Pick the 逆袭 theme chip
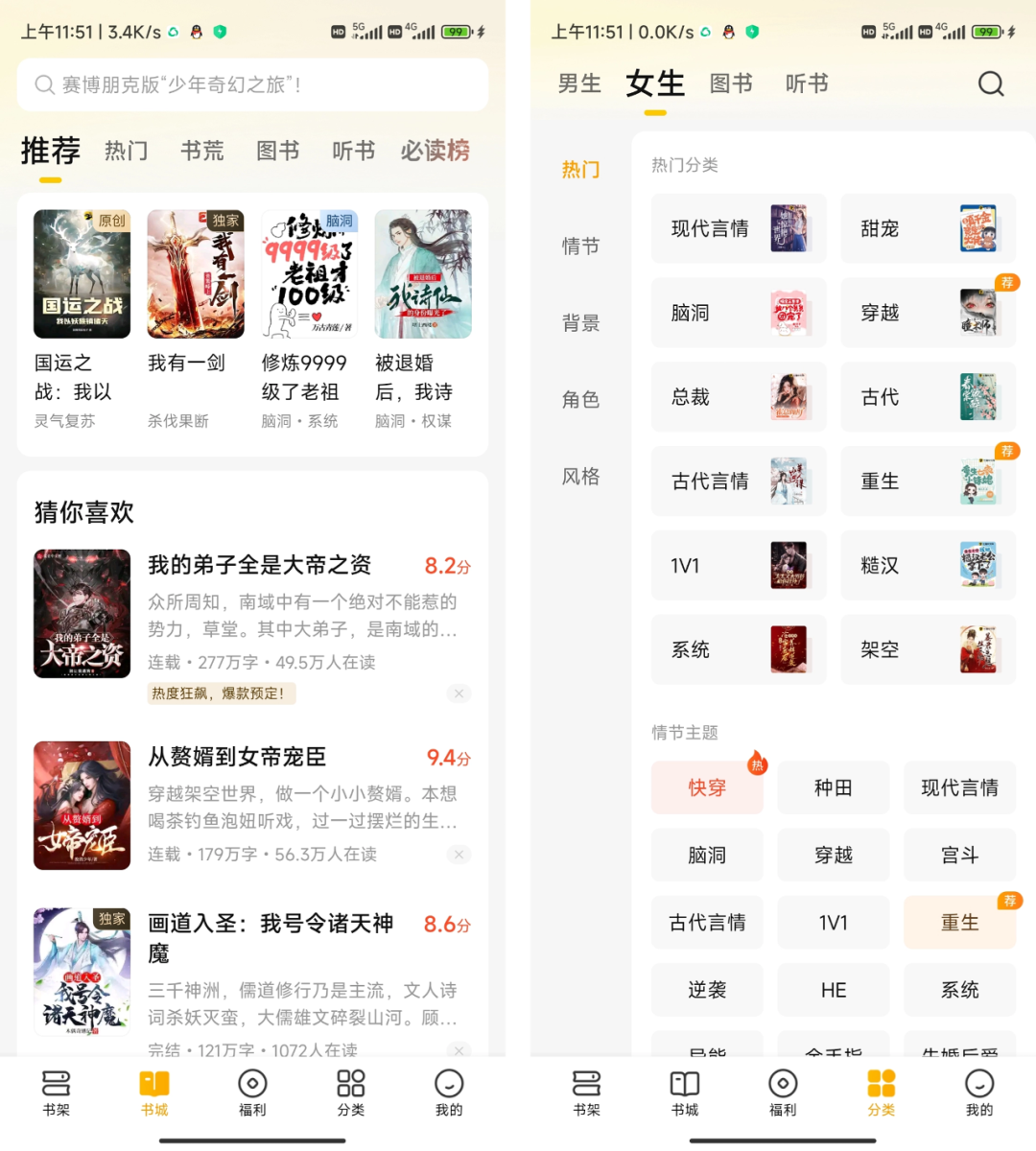1036x1151 pixels. pos(707,990)
